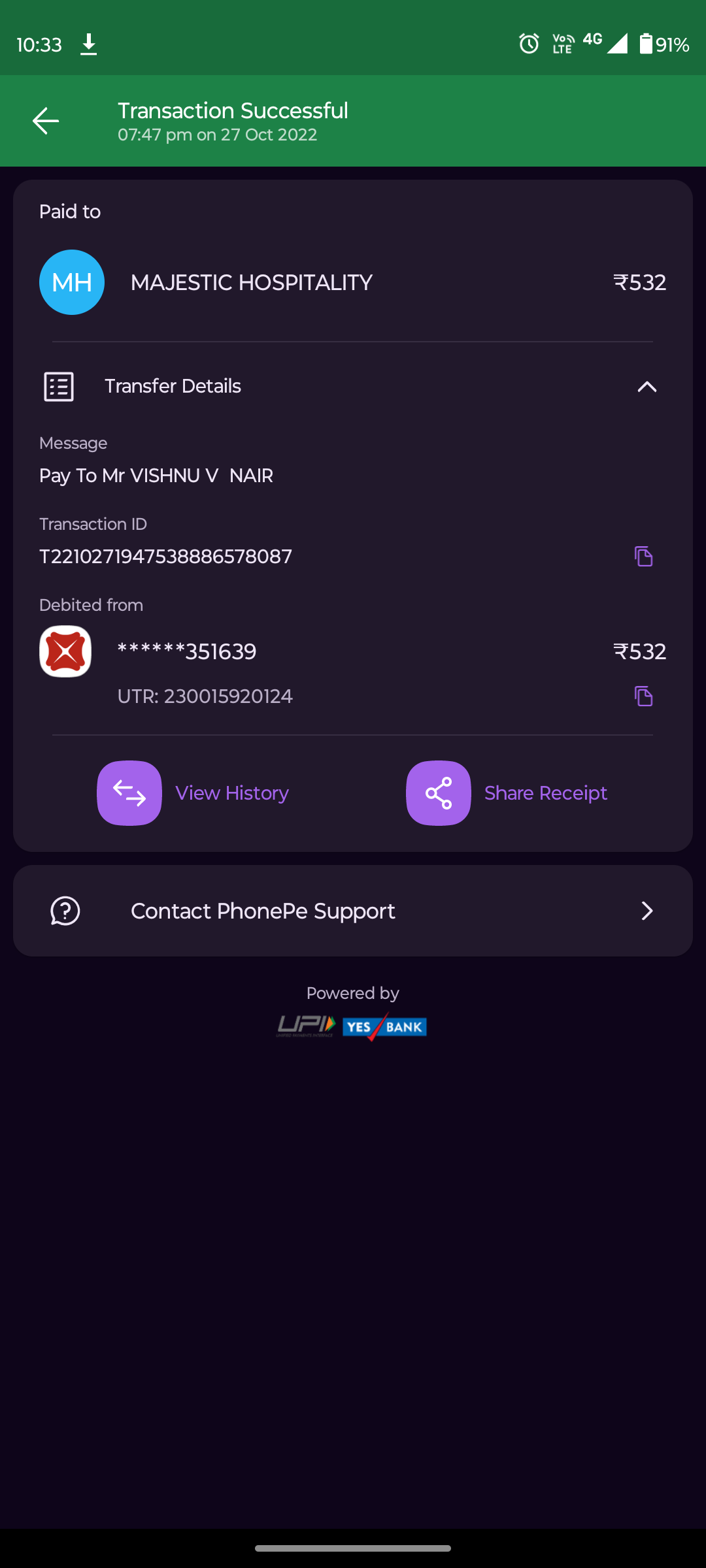This screenshot has height=1568, width=706.
Task: Collapse the Transfer Details section
Action: [x=646, y=387]
